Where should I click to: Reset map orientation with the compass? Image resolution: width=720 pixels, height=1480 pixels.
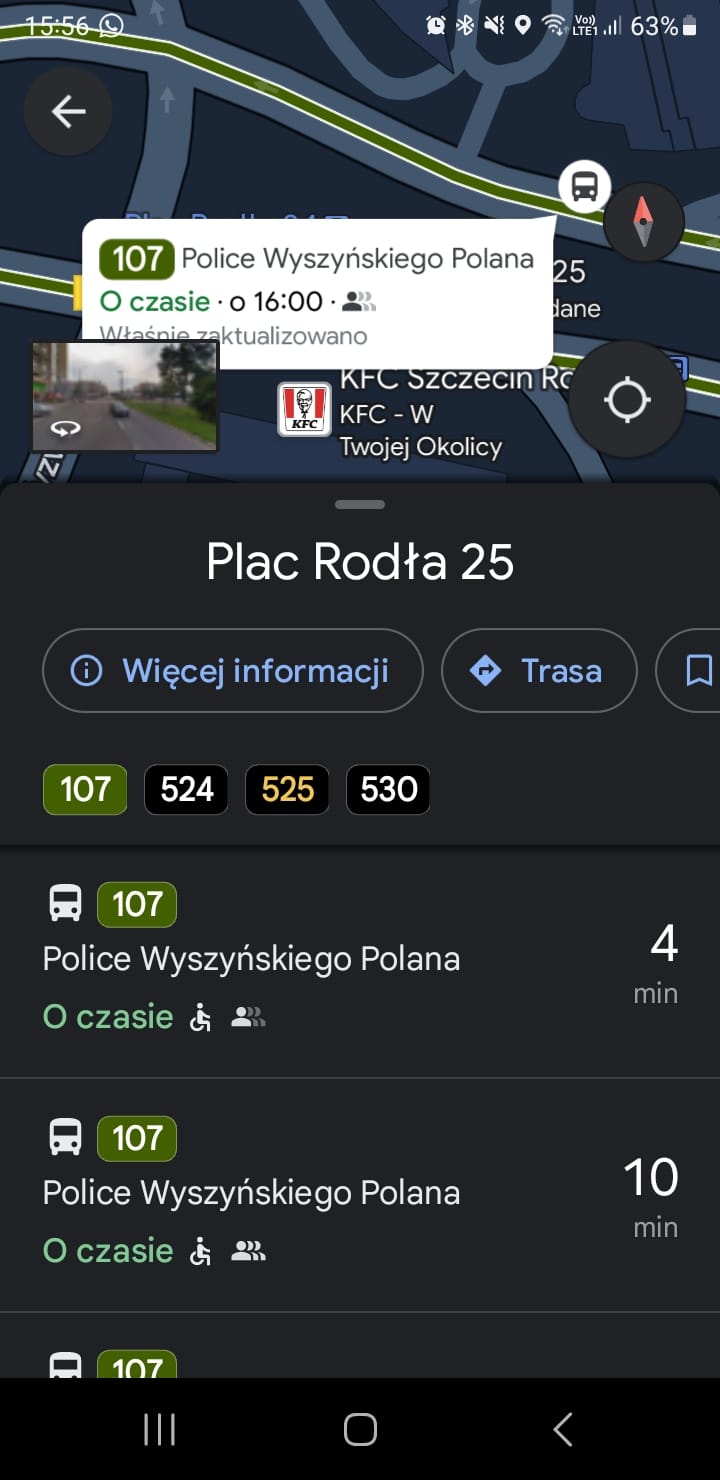[643, 221]
